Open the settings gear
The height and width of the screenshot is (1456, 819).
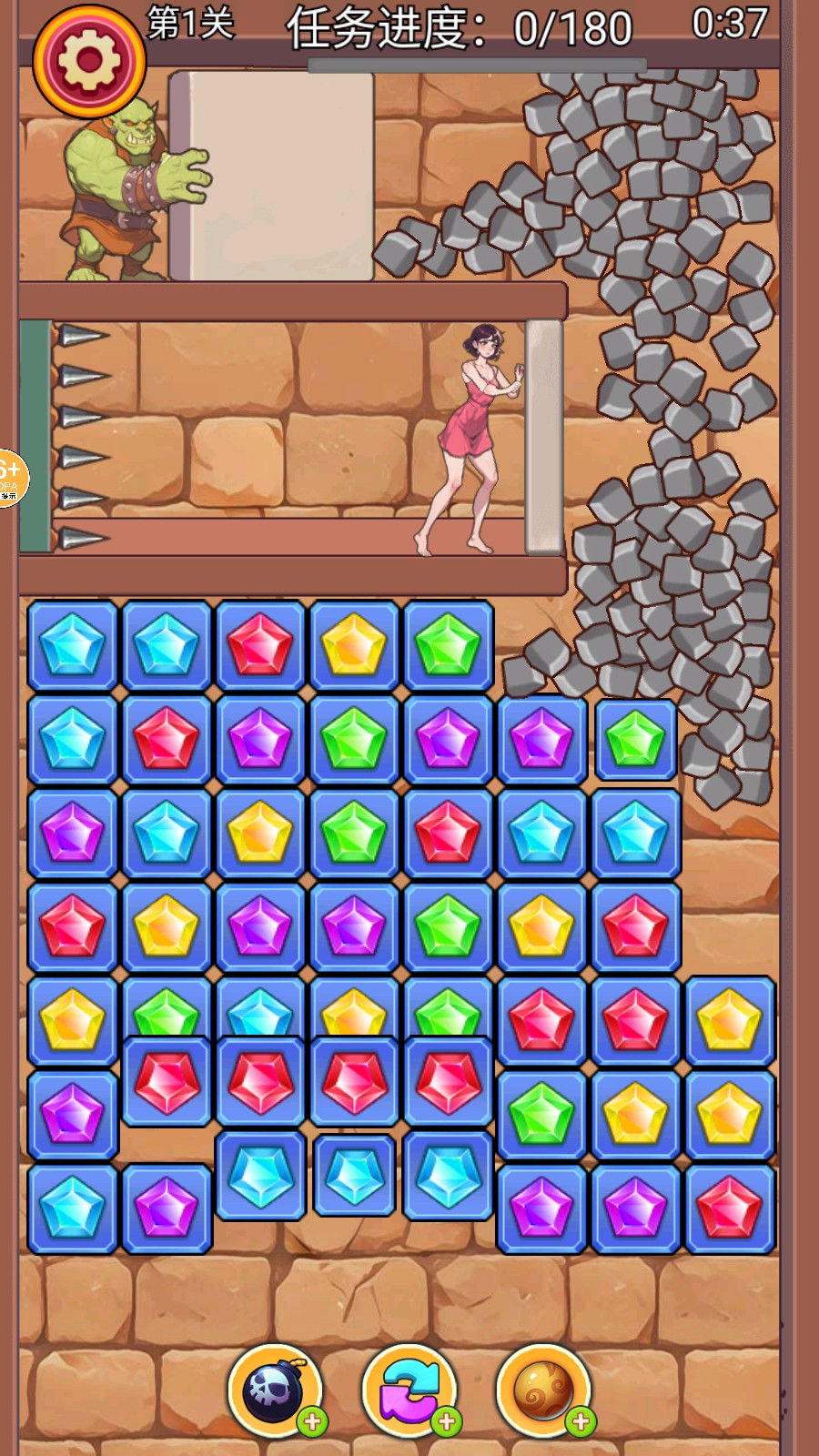click(89, 61)
